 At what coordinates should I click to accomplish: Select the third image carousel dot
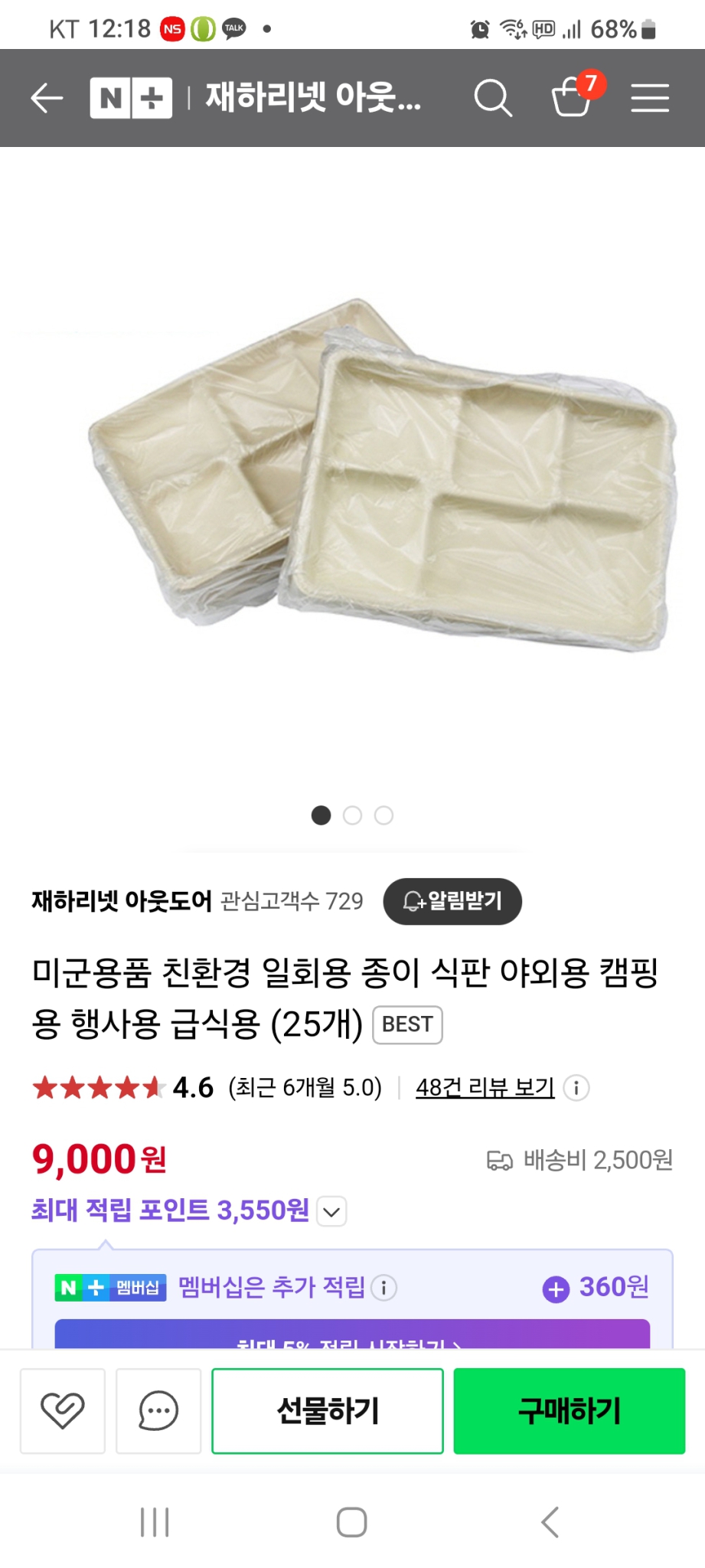point(384,816)
